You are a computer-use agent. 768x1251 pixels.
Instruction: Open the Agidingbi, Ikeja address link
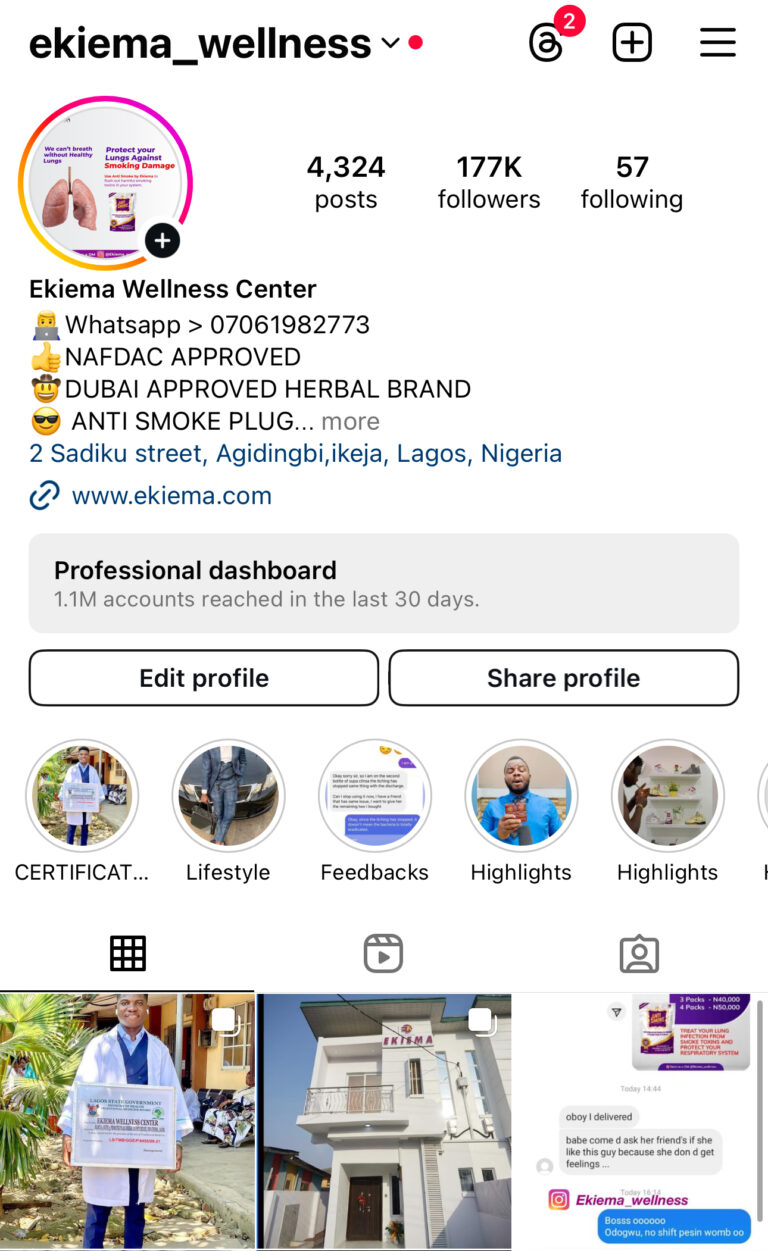click(296, 454)
